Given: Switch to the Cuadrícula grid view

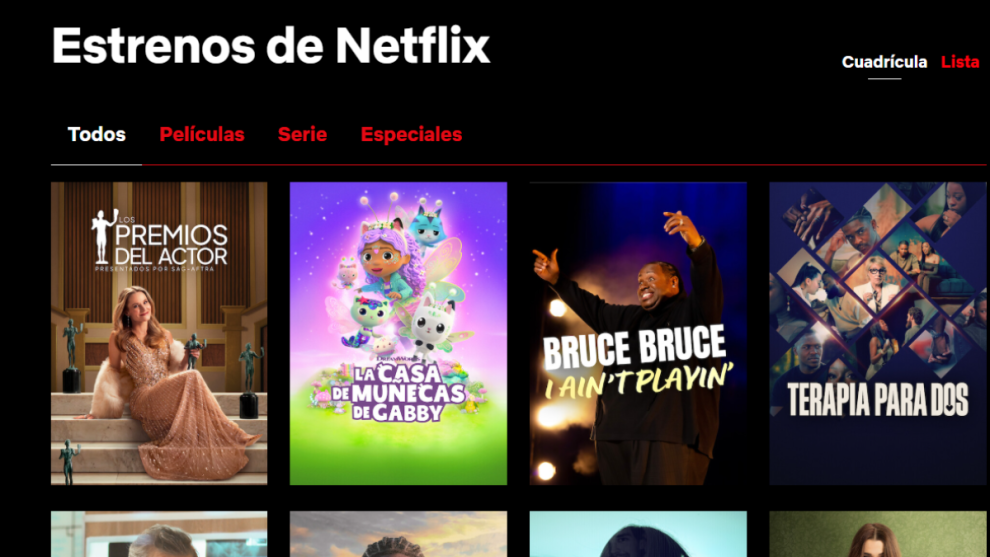Looking at the screenshot, I should [x=884, y=62].
